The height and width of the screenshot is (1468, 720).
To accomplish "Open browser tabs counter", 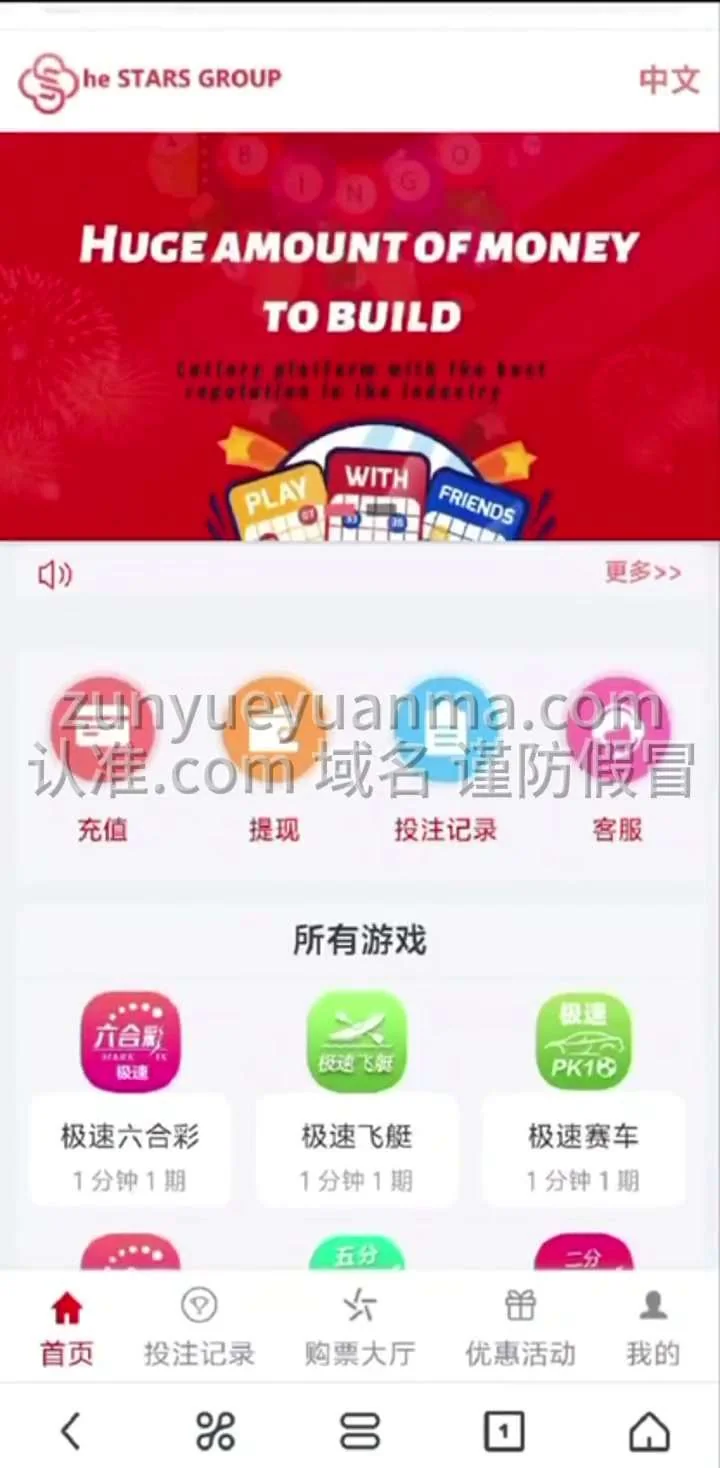I will (504, 1431).
